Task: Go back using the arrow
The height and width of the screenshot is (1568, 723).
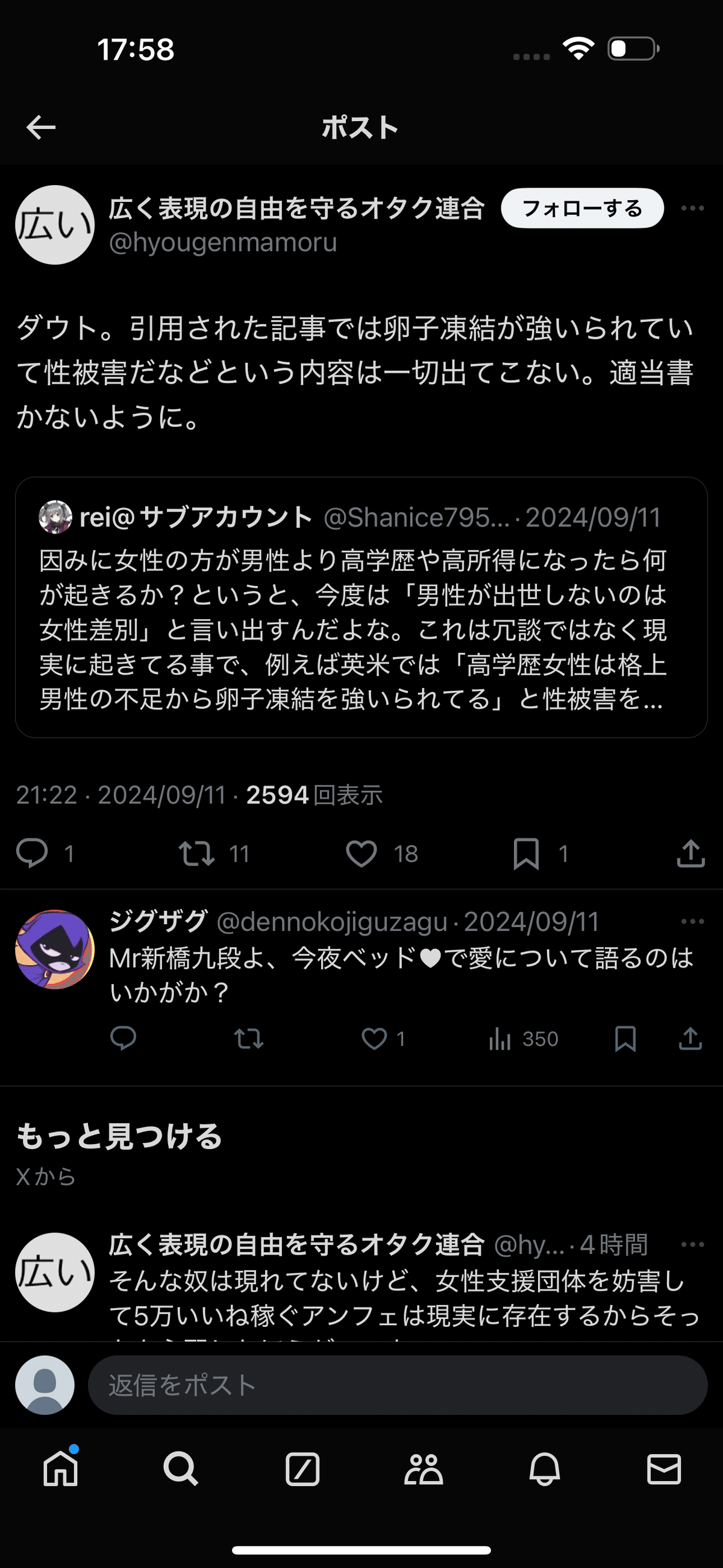Action: (x=42, y=127)
